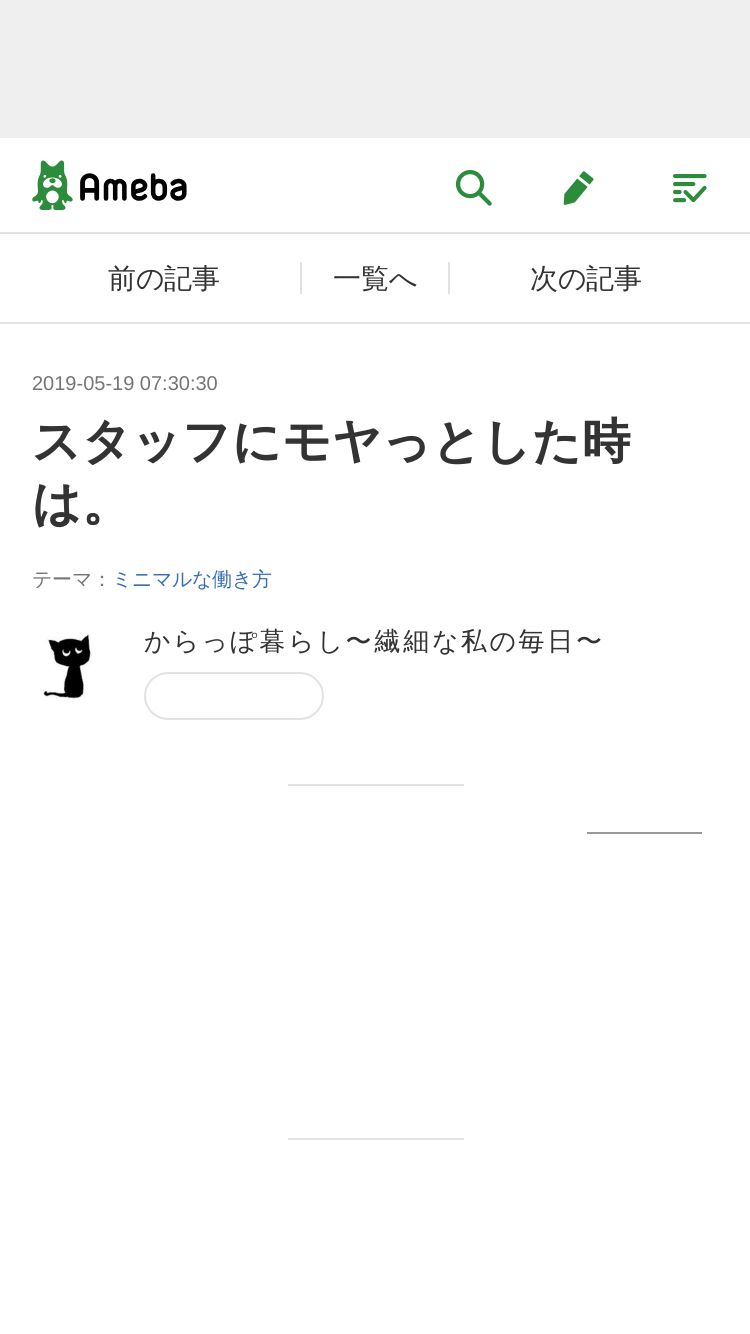Viewport: 750px width, 1334px height.
Task: Open the ミニマルな働き方 theme link
Action: 192,579
